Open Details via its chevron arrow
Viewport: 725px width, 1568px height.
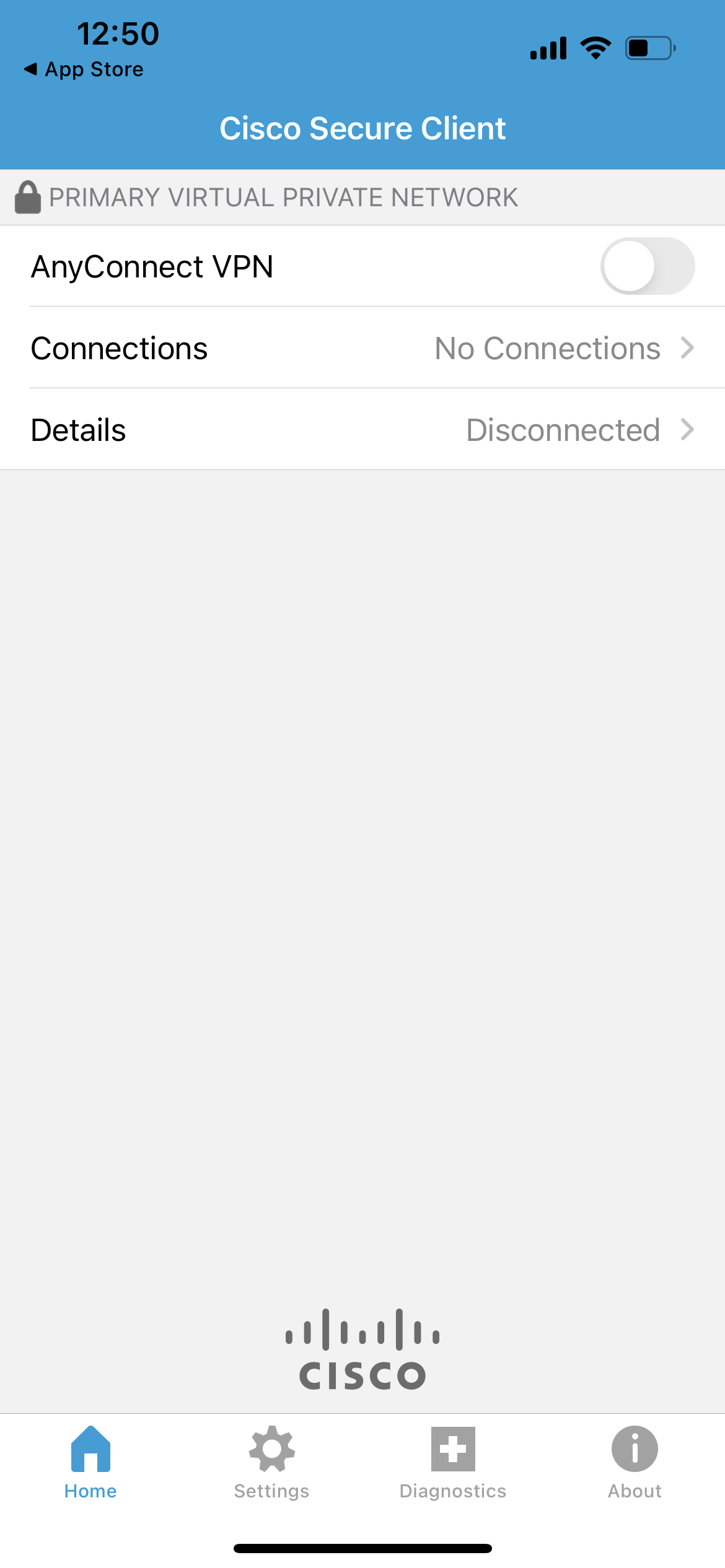[688, 430]
